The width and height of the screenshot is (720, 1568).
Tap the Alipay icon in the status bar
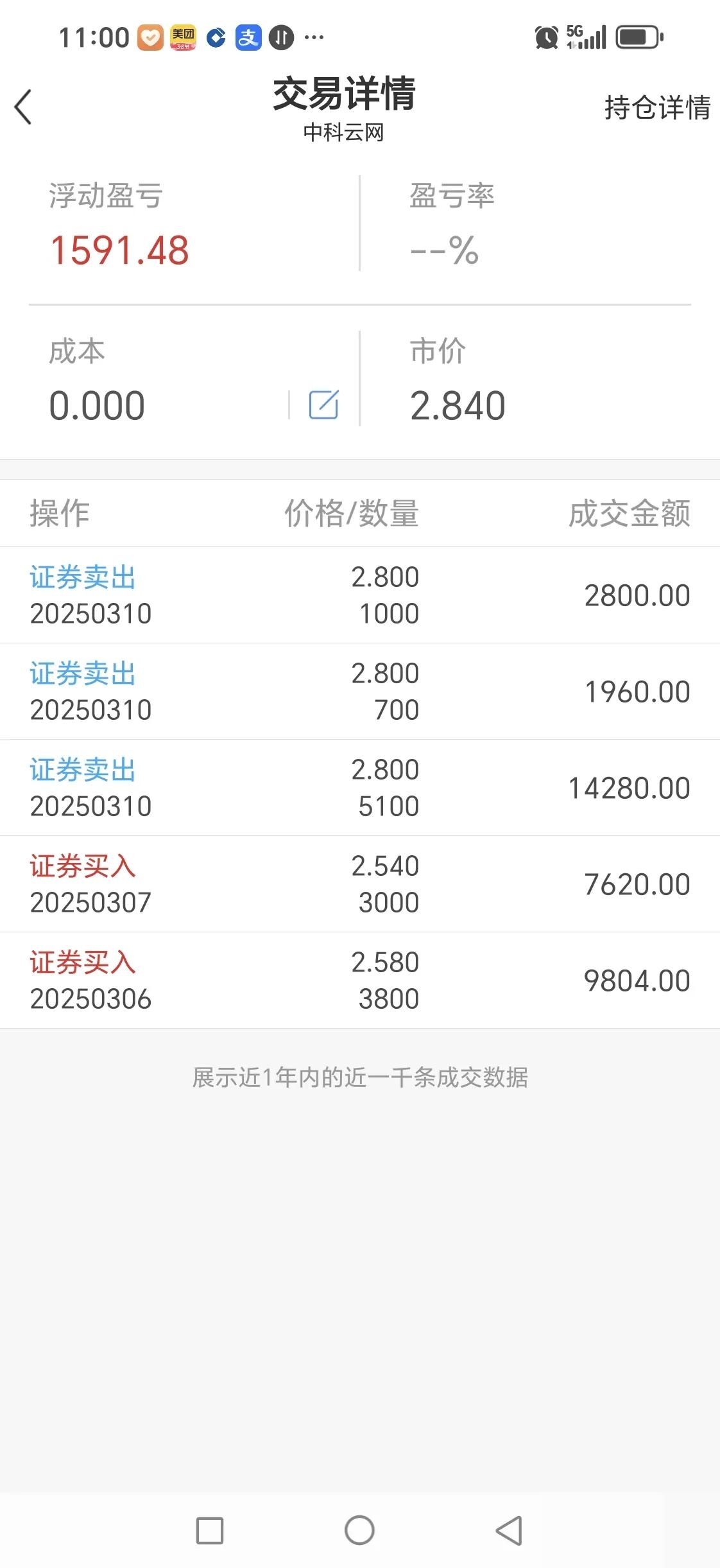tap(249, 37)
